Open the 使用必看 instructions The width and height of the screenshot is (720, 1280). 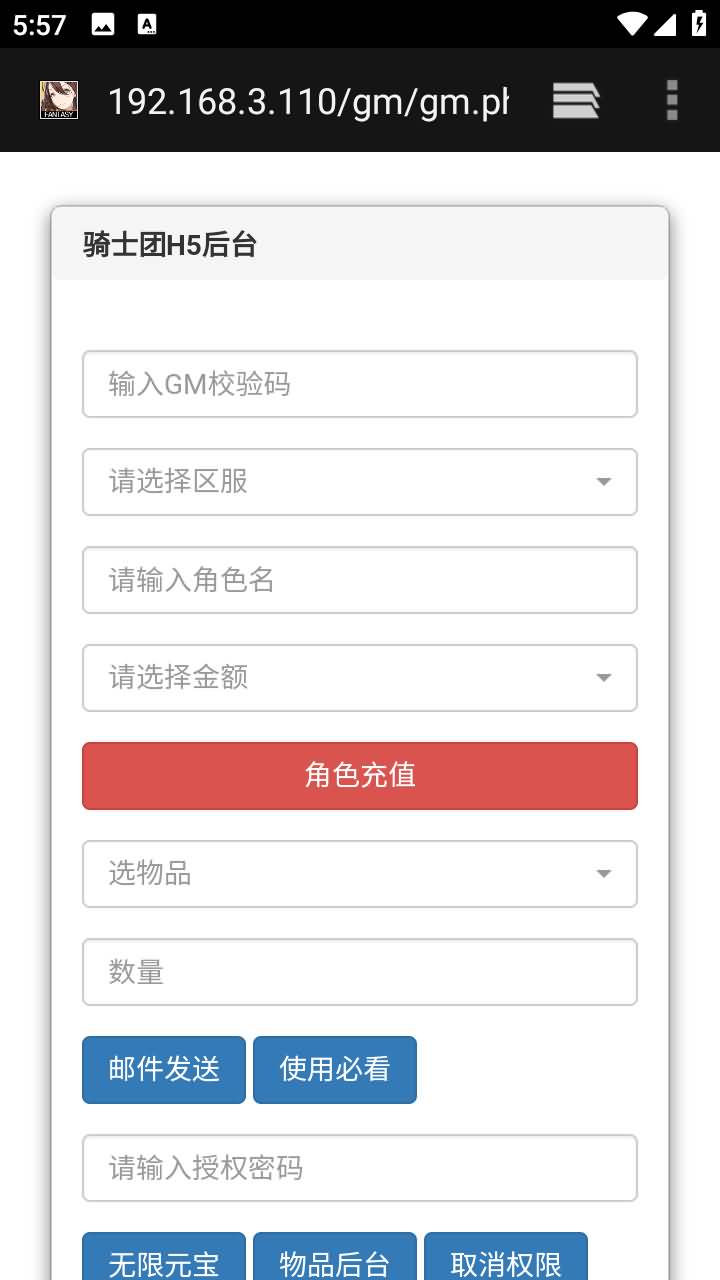(x=335, y=1070)
